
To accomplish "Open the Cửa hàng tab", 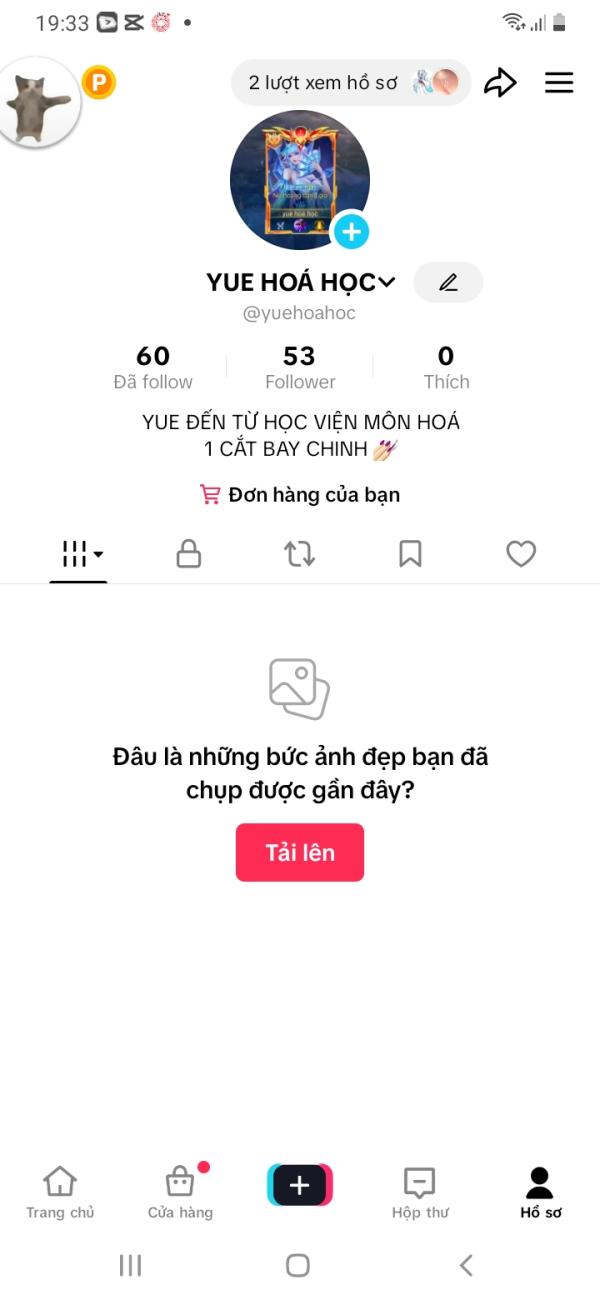I will coord(180,1192).
